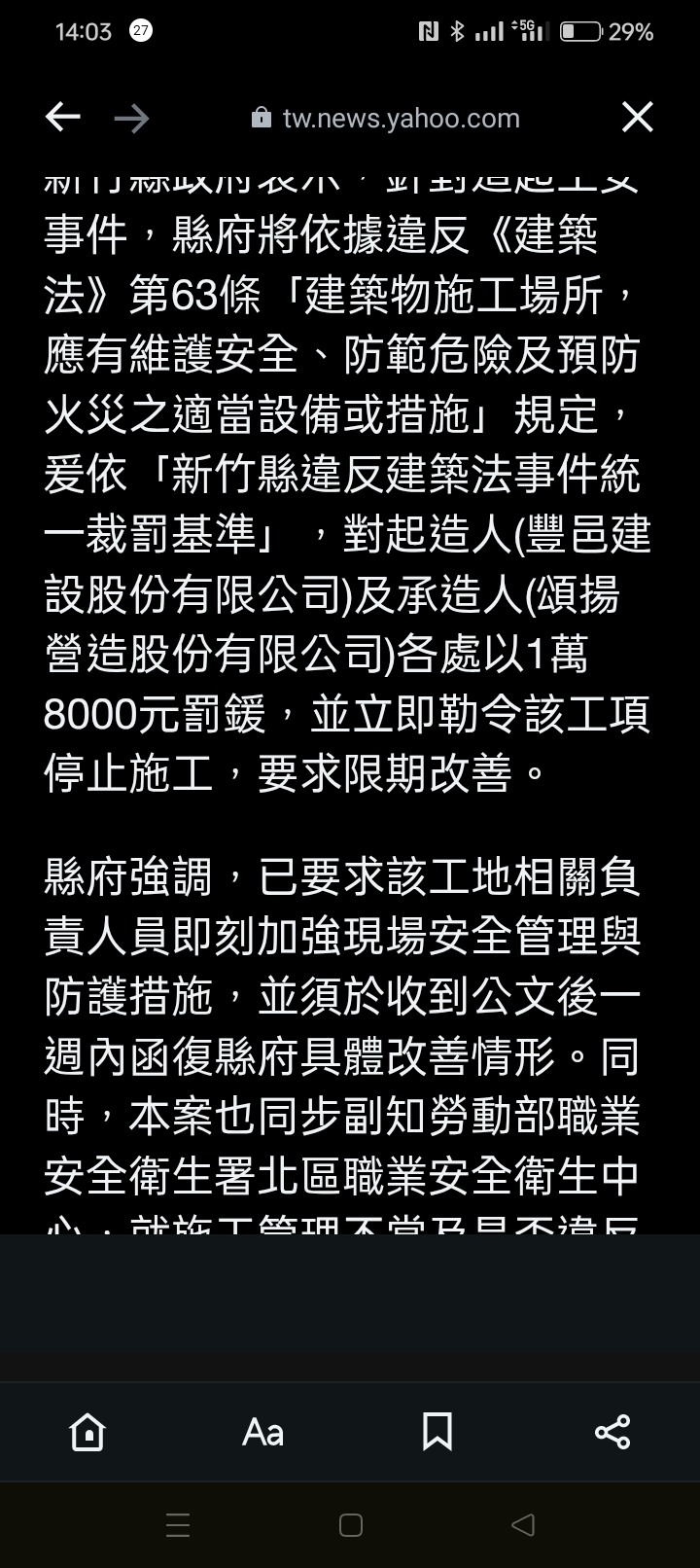Open the system recent apps menu
The height and width of the screenshot is (1568, 700).
tap(178, 1524)
